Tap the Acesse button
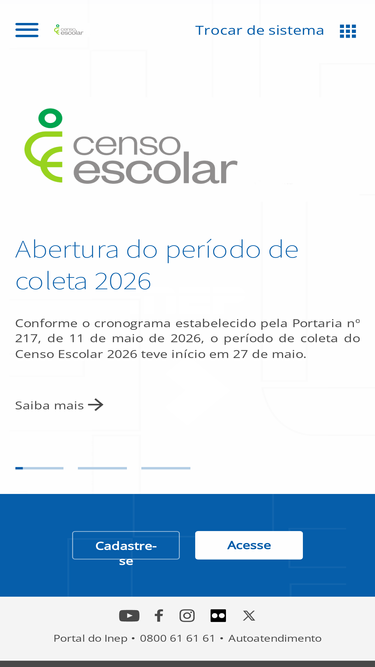Image resolution: width=375 pixels, height=667 pixels. tap(249, 545)
